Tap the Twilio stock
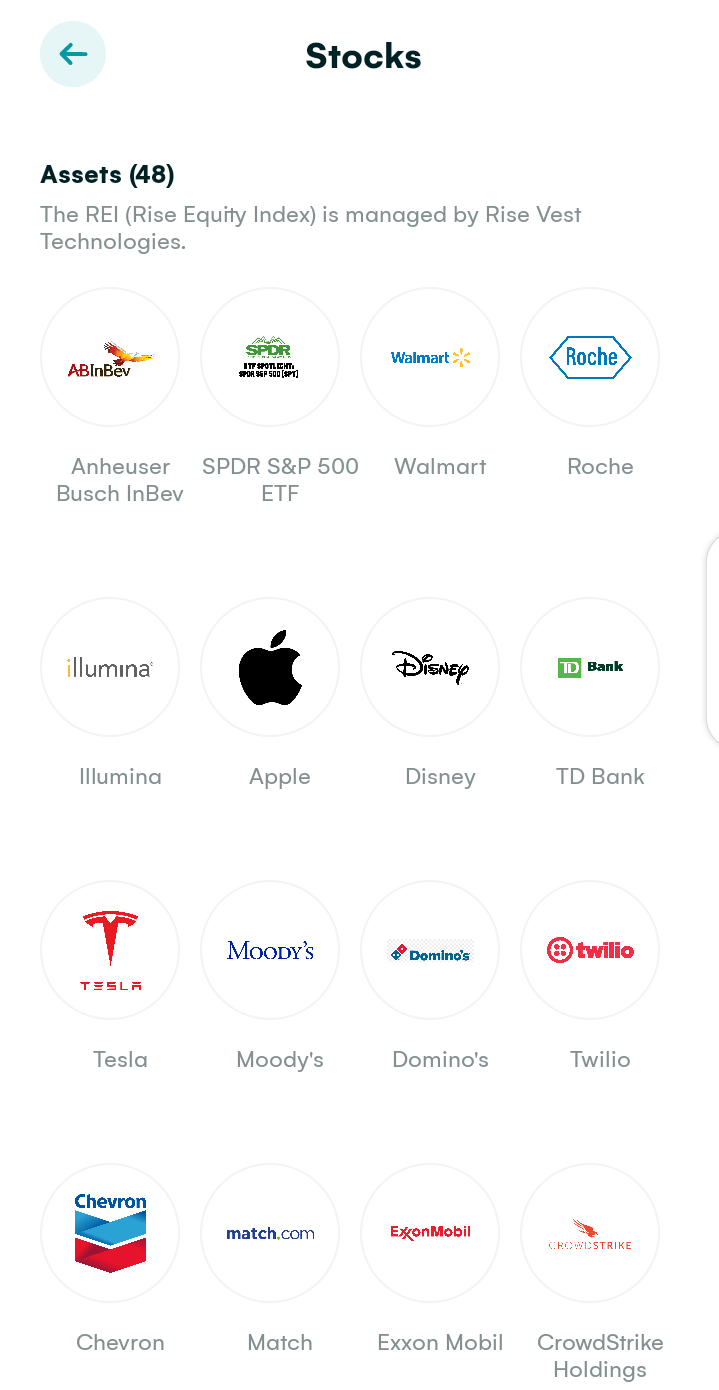 (590, 950)
